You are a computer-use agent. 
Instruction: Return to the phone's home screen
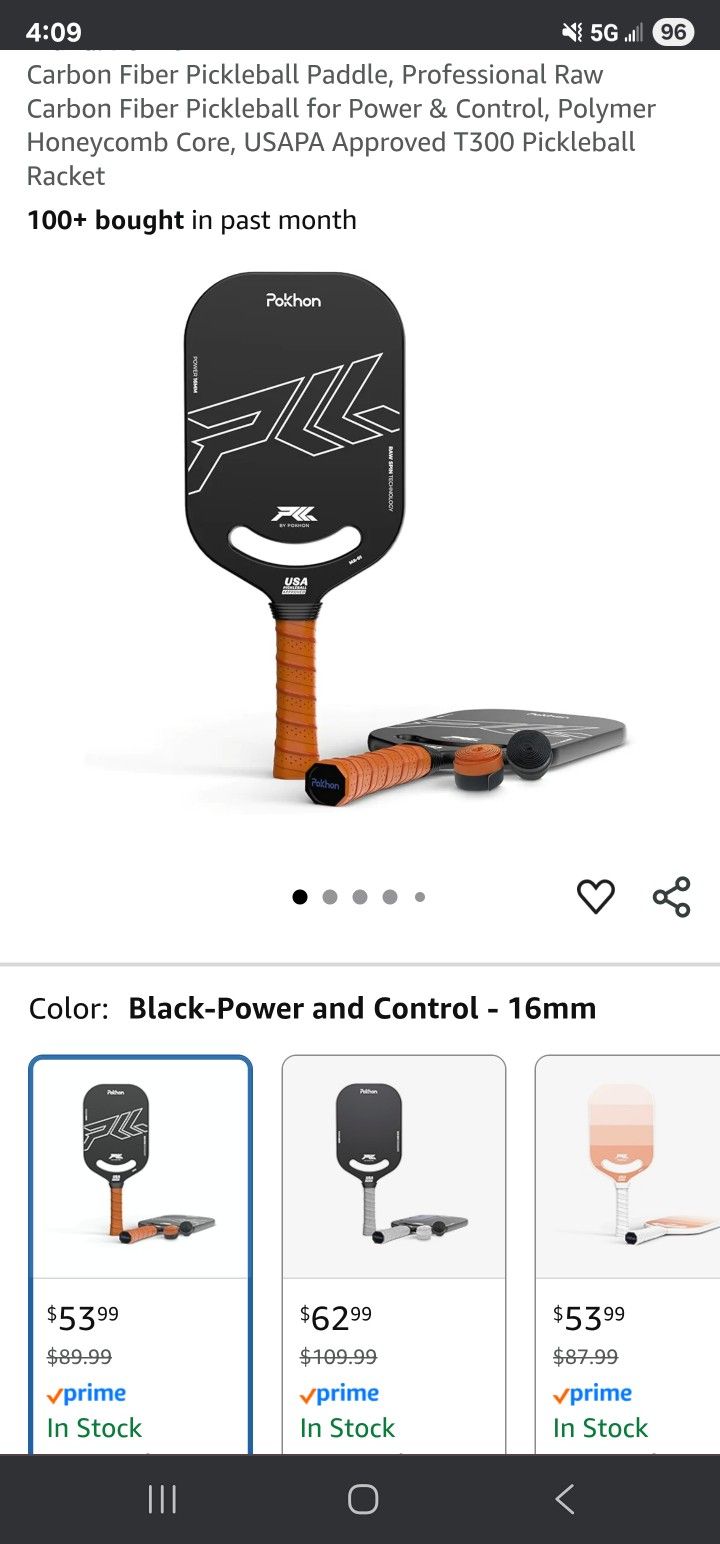point(362,1498)
